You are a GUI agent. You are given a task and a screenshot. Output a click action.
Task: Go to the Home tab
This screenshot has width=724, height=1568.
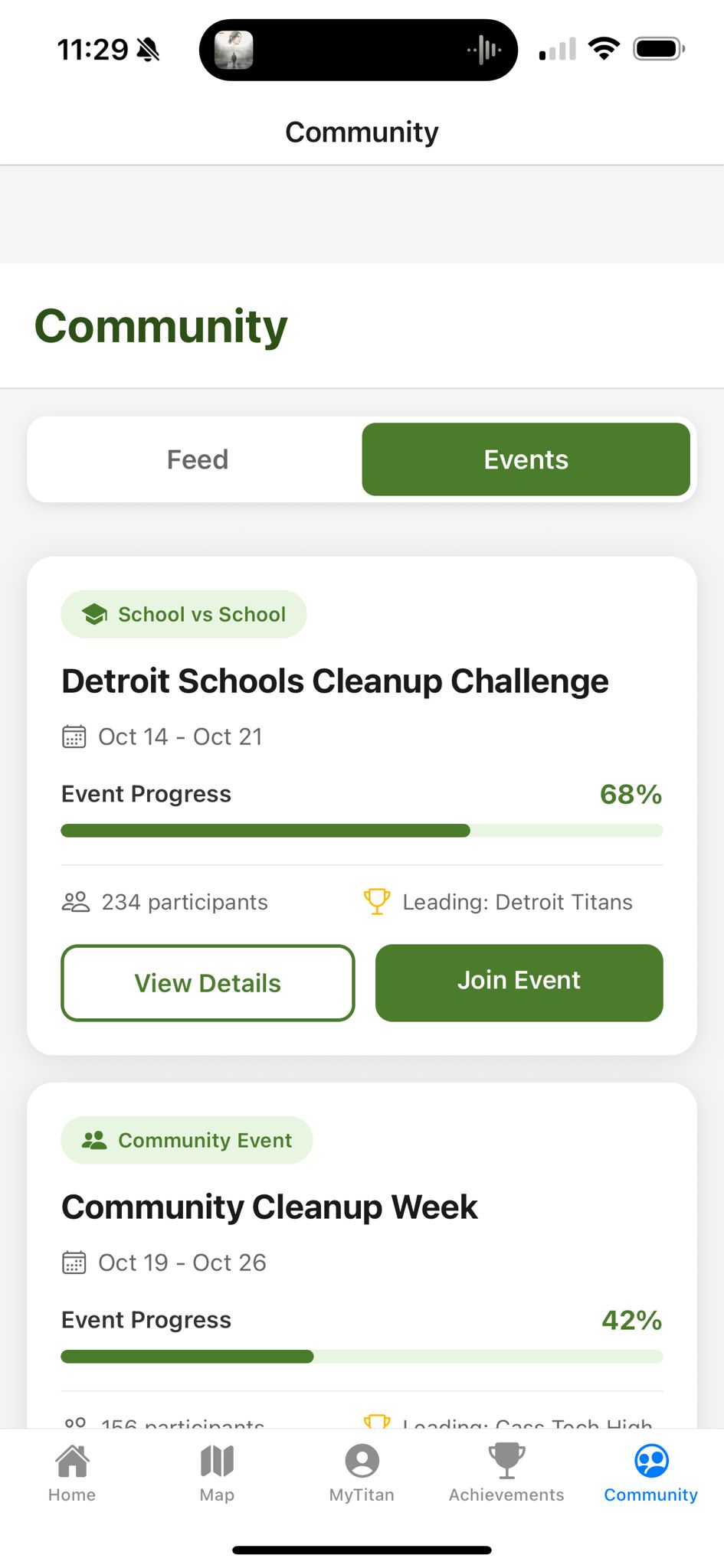(72, 1473)
